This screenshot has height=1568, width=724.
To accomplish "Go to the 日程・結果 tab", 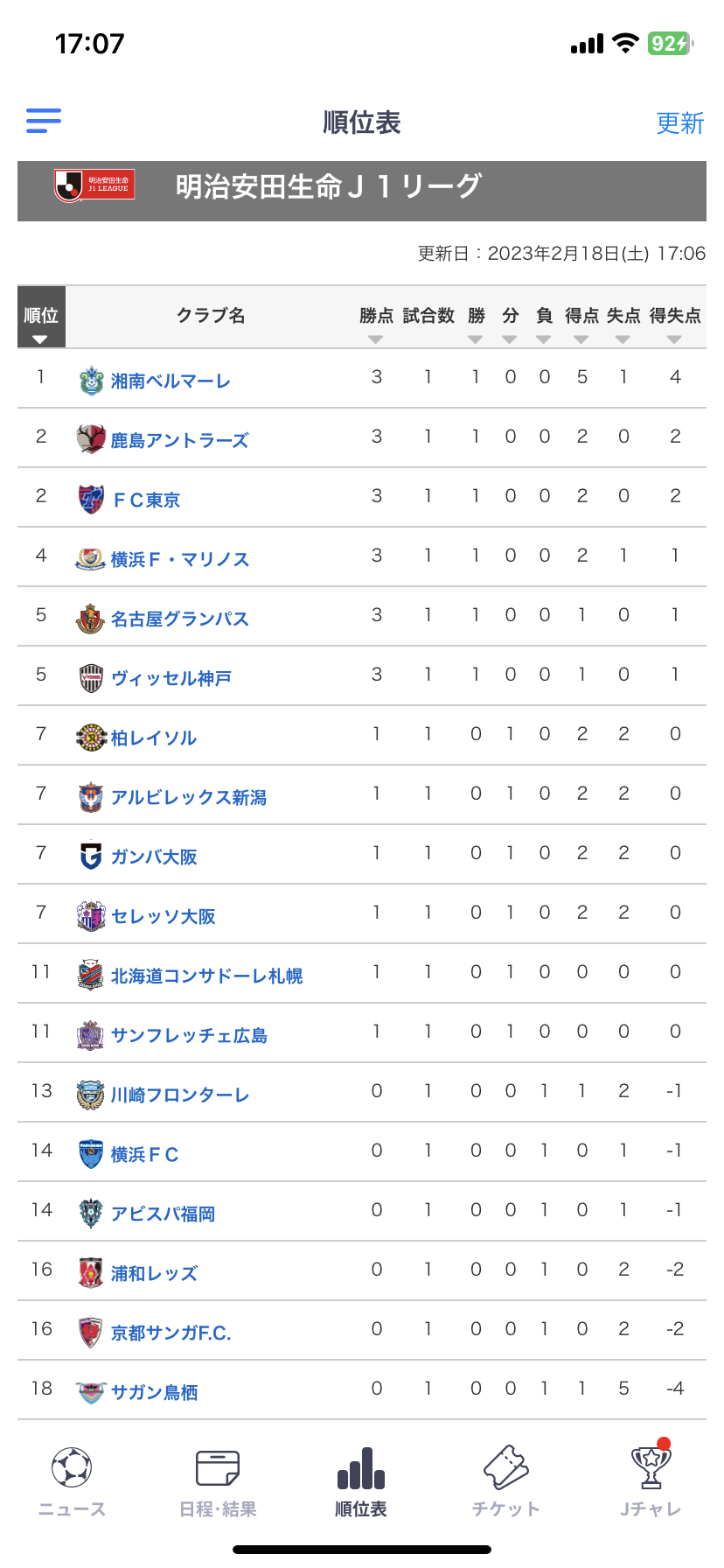I will pos(218,1481).
